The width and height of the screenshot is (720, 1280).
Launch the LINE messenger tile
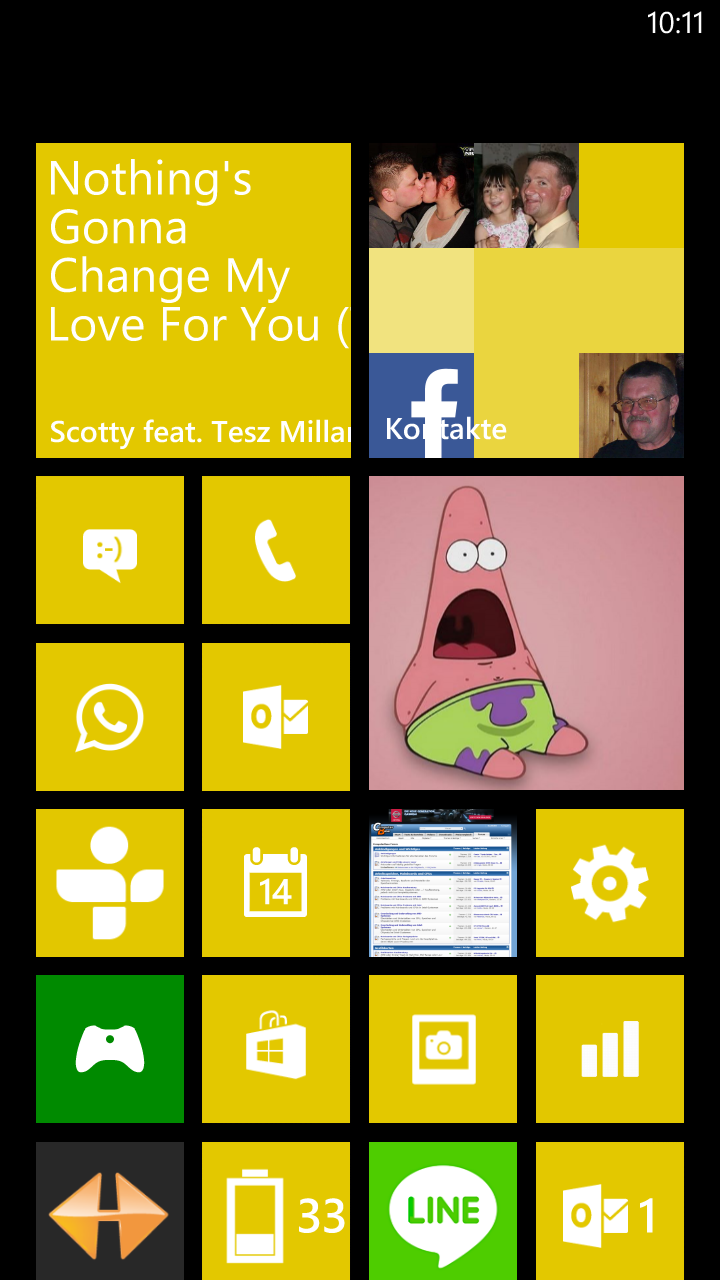[443, 1211]
